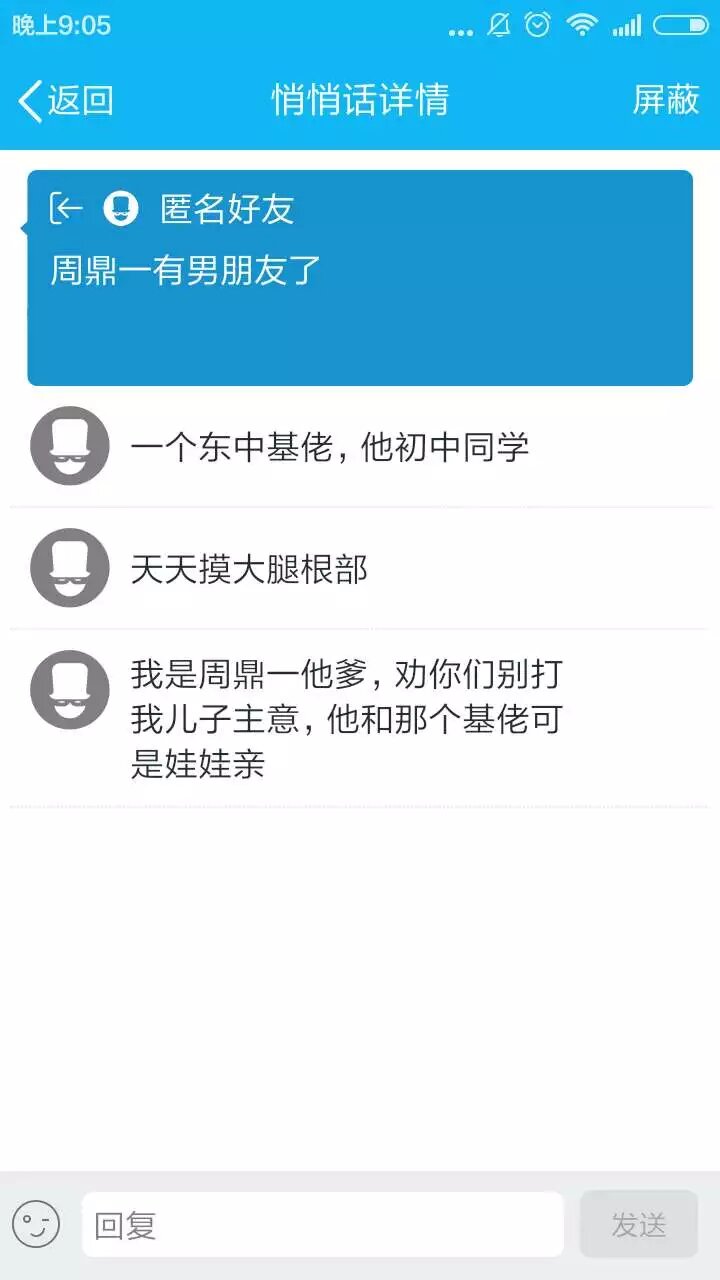This screenshot has width=720, height=1280.
Task: Go back with the 返回 button
Action: (x=66, y=101)
